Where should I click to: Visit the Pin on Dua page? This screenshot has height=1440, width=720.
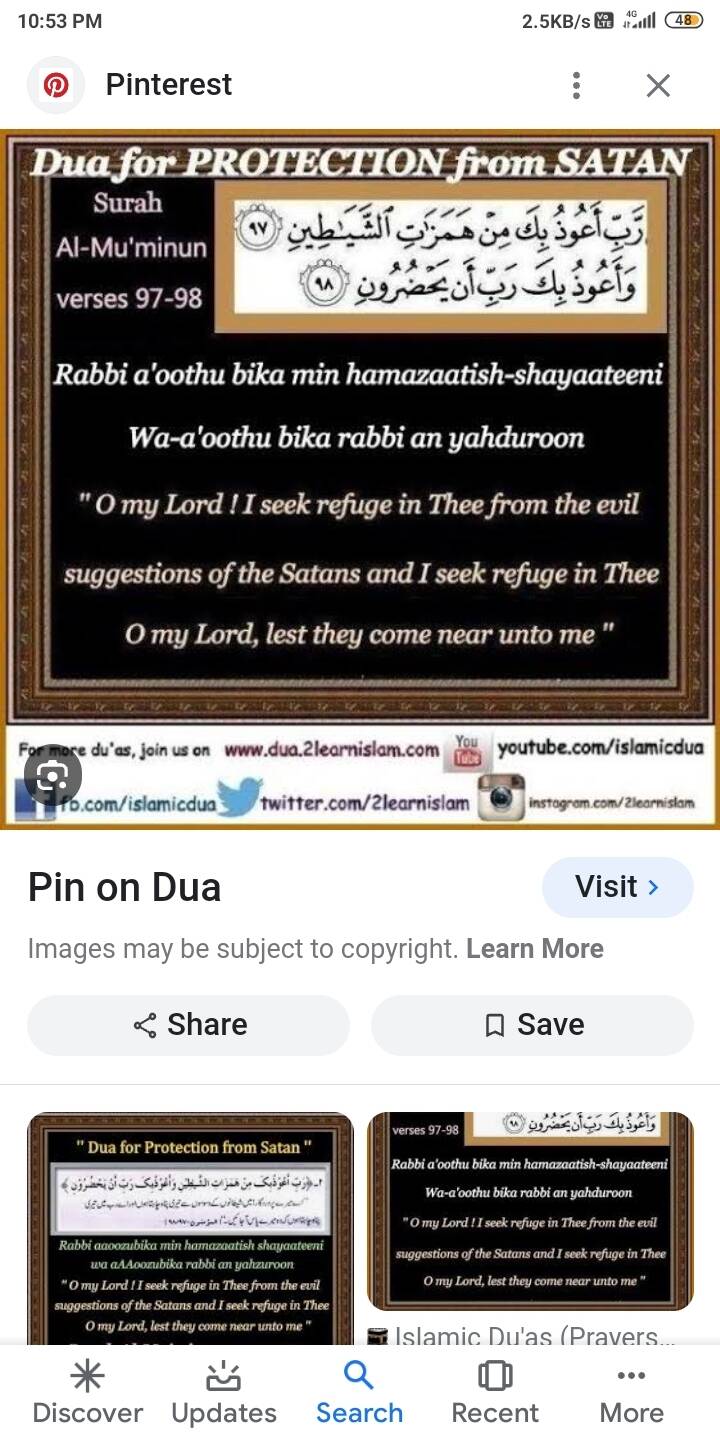point(617,887)
